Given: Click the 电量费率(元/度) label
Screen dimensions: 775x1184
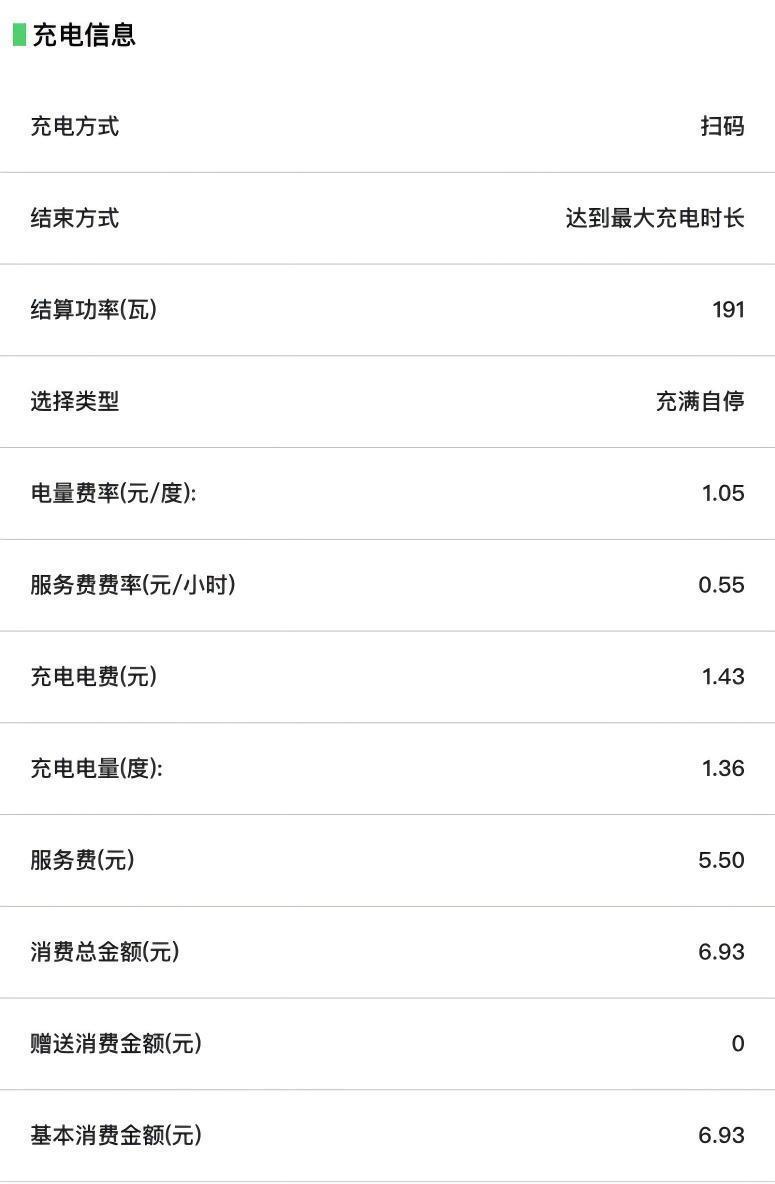Looking at the screenshot, I should [105, 493].
